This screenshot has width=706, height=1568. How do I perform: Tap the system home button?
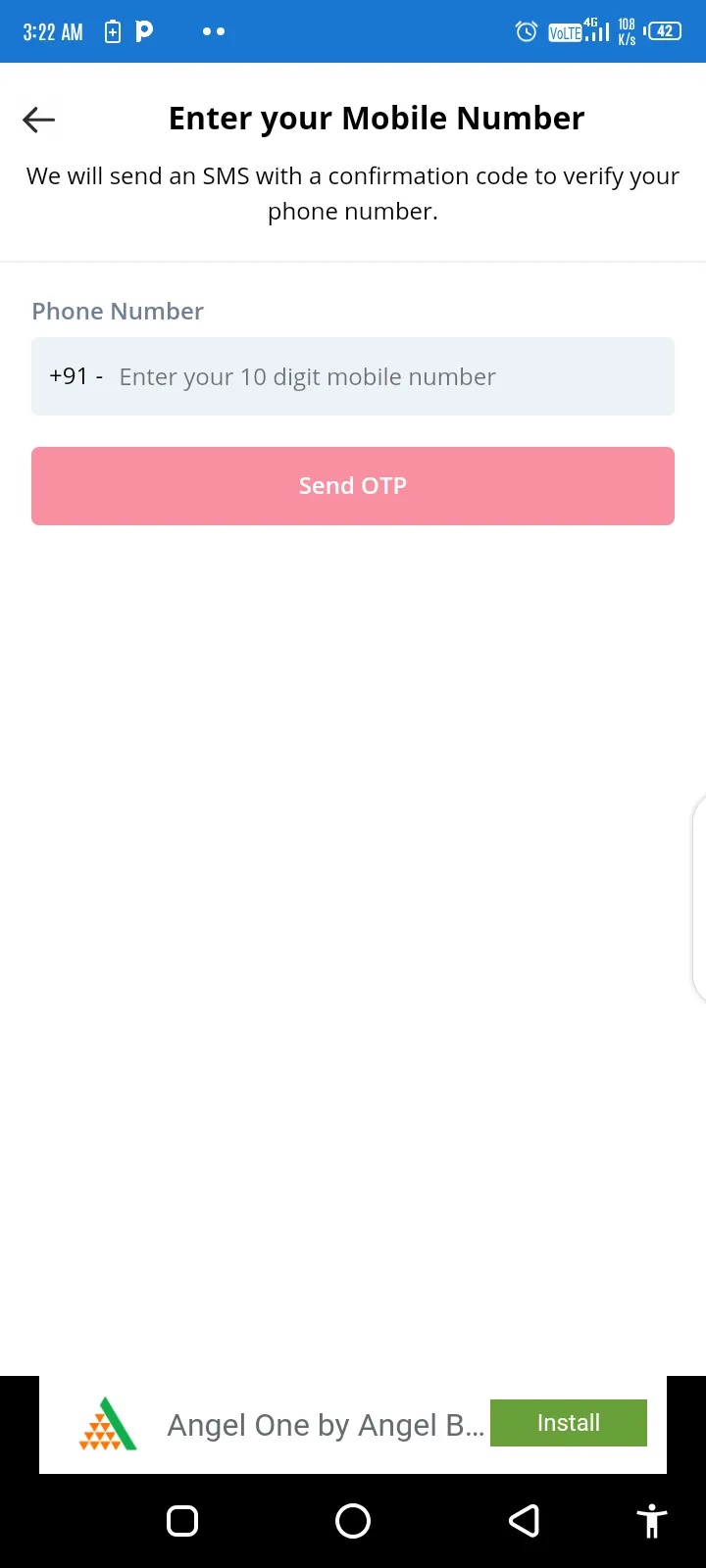click(x=353, y=1521)
